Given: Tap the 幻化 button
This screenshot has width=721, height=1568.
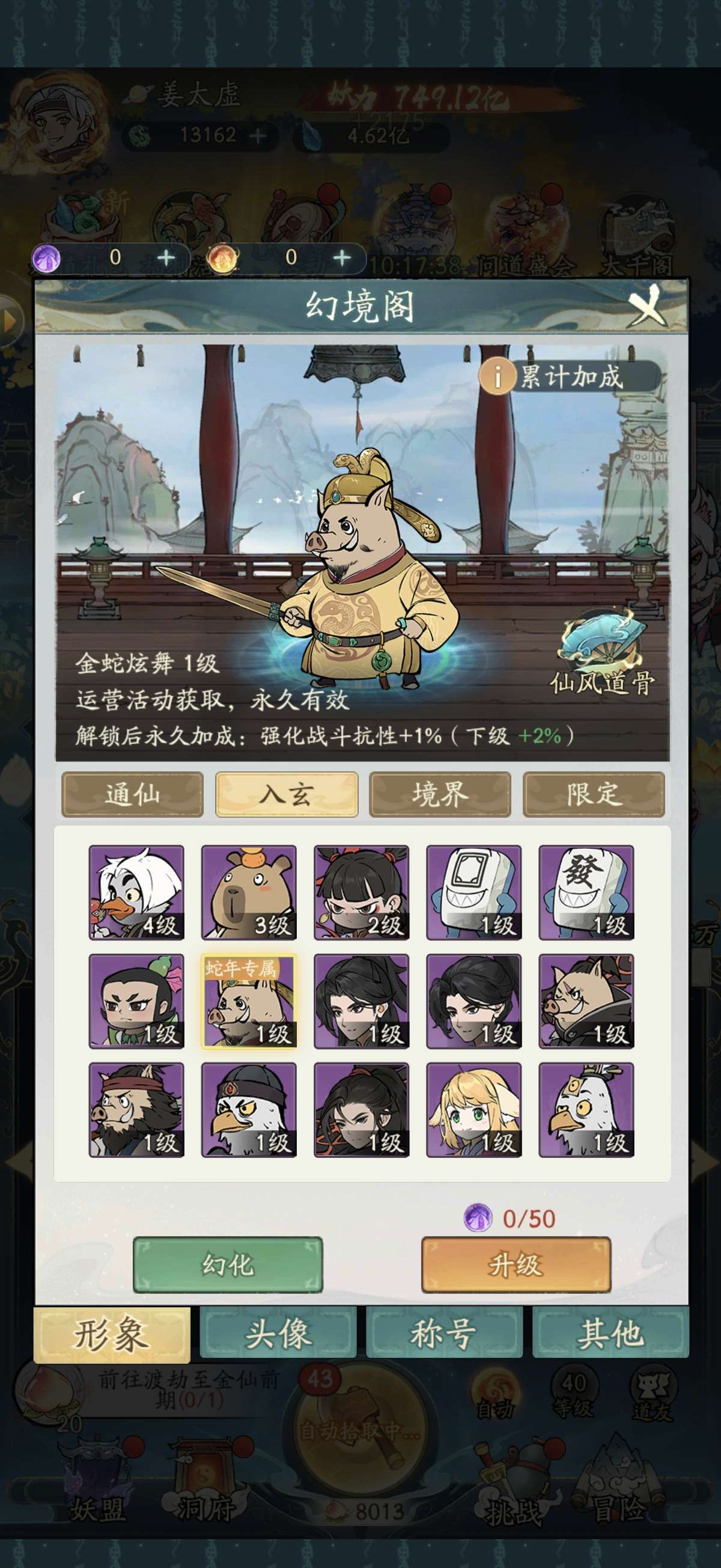Looking at the screenshot, I should click(228, 1266).
